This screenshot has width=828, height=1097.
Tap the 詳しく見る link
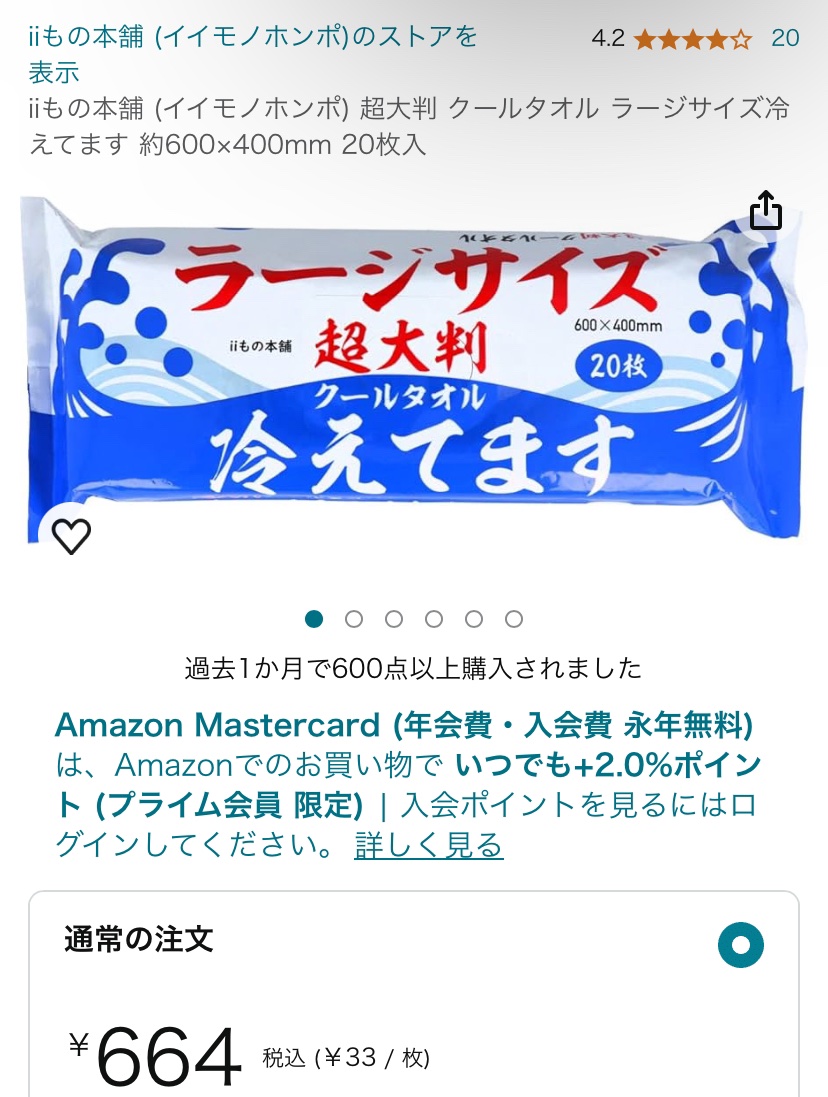[428, 846]
